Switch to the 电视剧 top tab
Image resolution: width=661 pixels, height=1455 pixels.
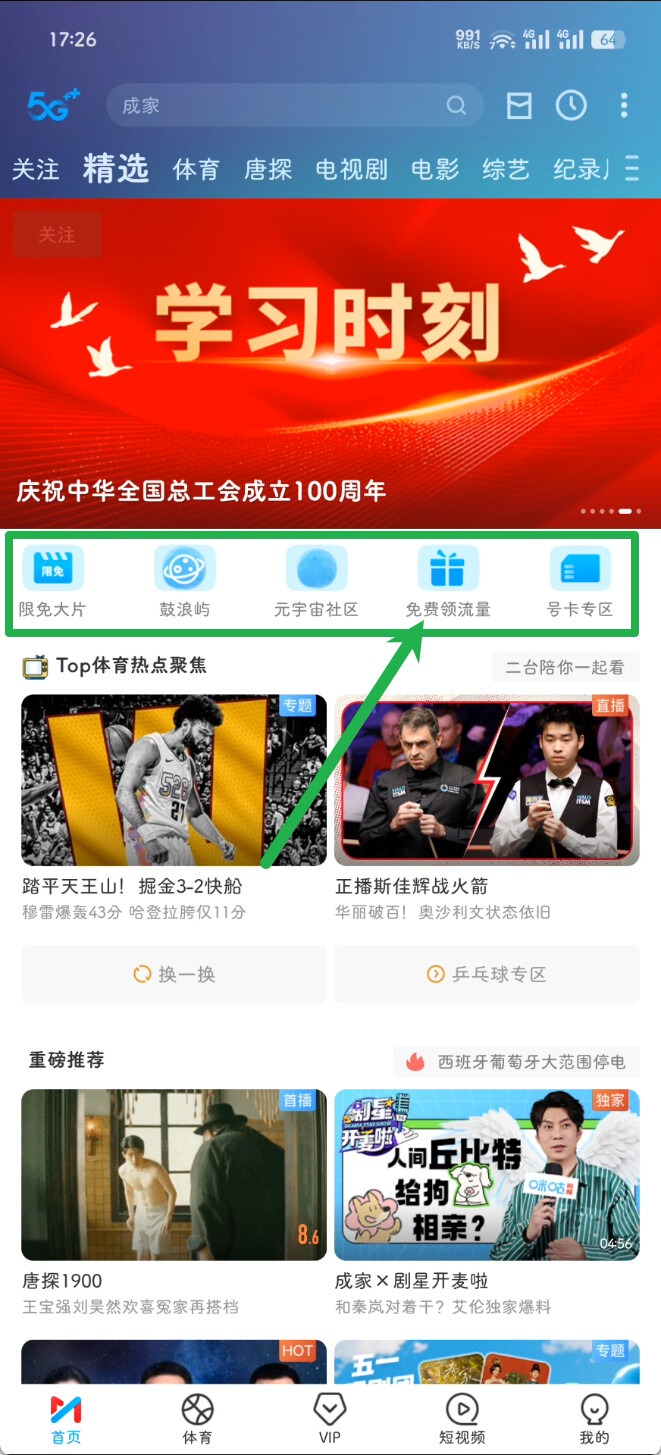(351, 169)
